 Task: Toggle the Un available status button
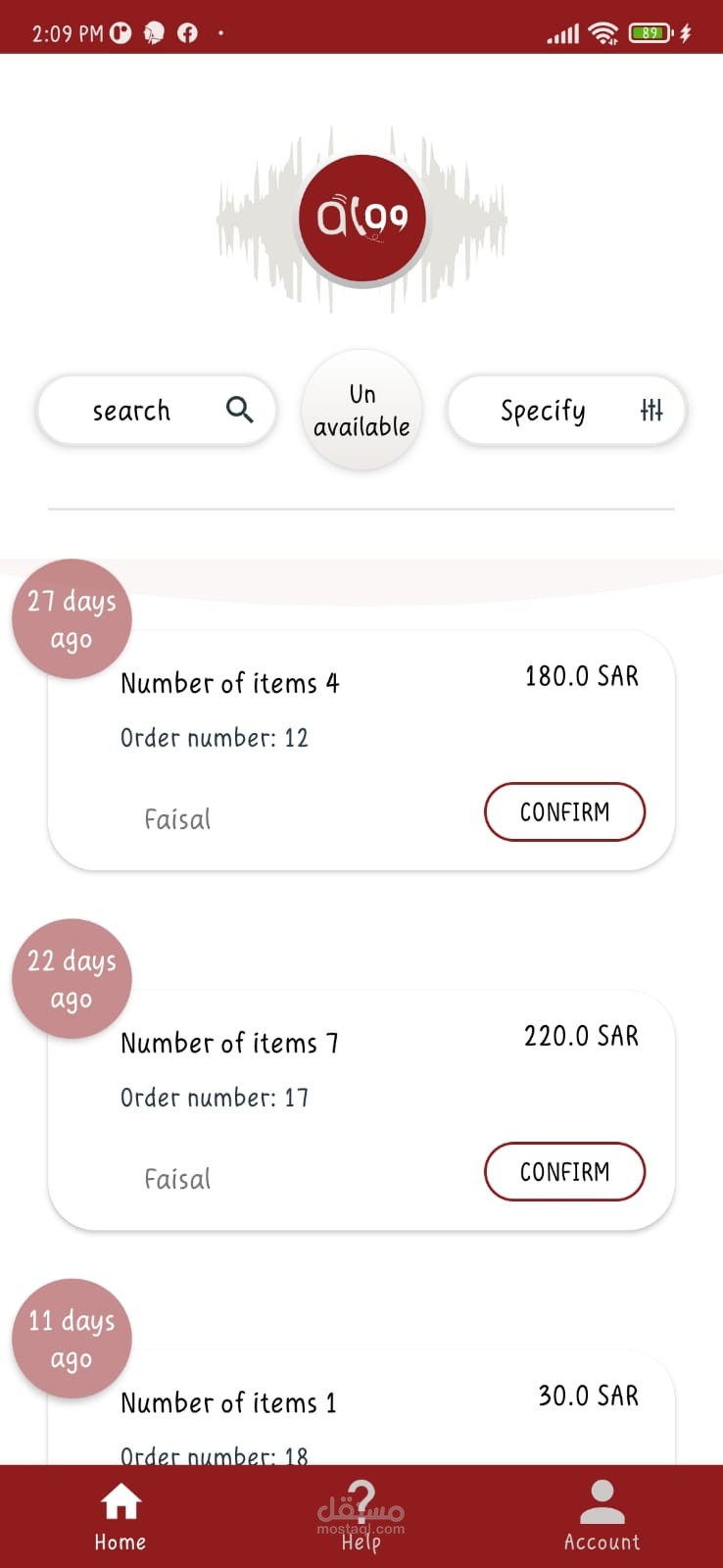click(361, 410)
